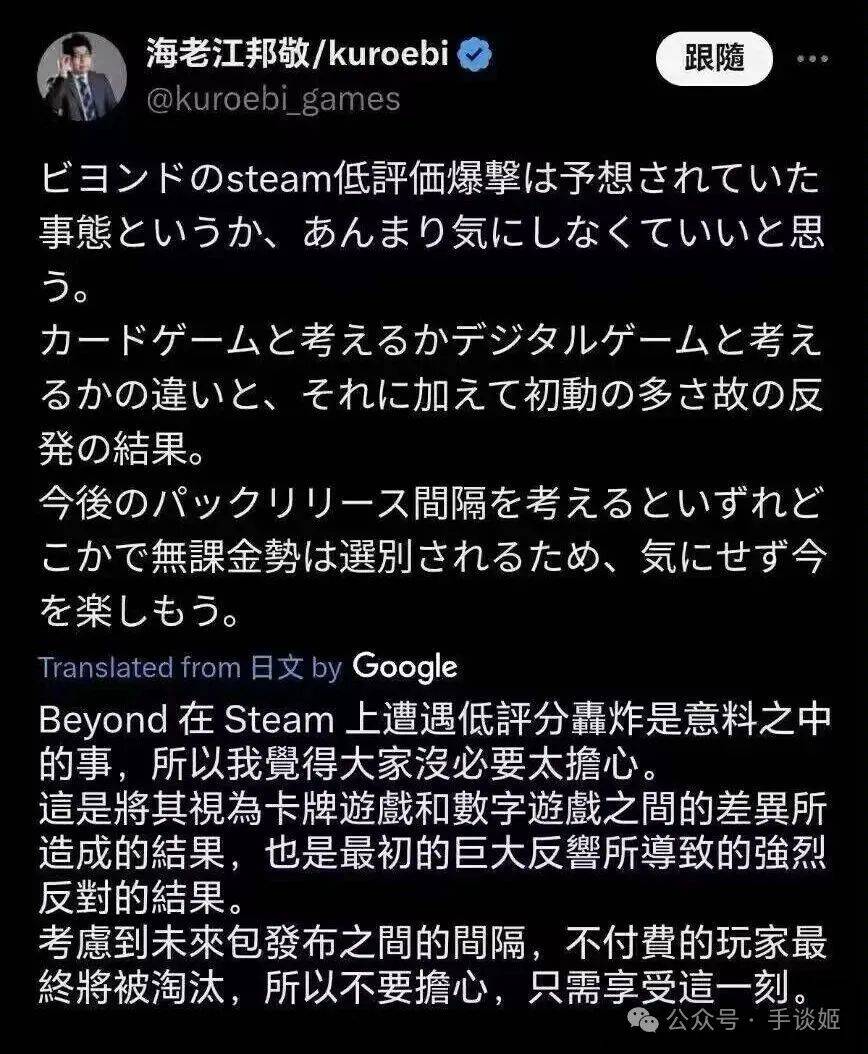
Task: Open kuroebi's profile picture
Action: 82,78
